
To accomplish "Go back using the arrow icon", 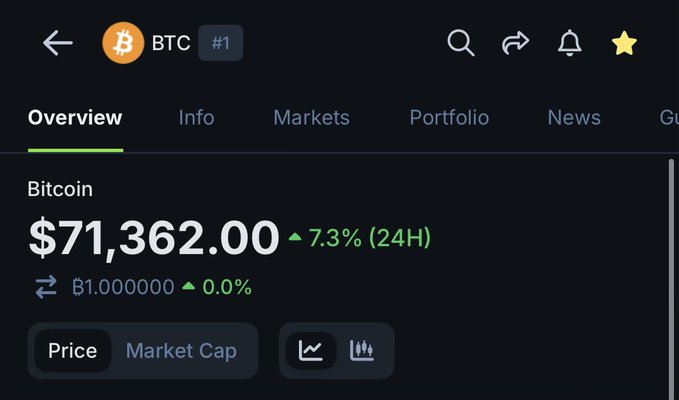I will tap(58, 43).
